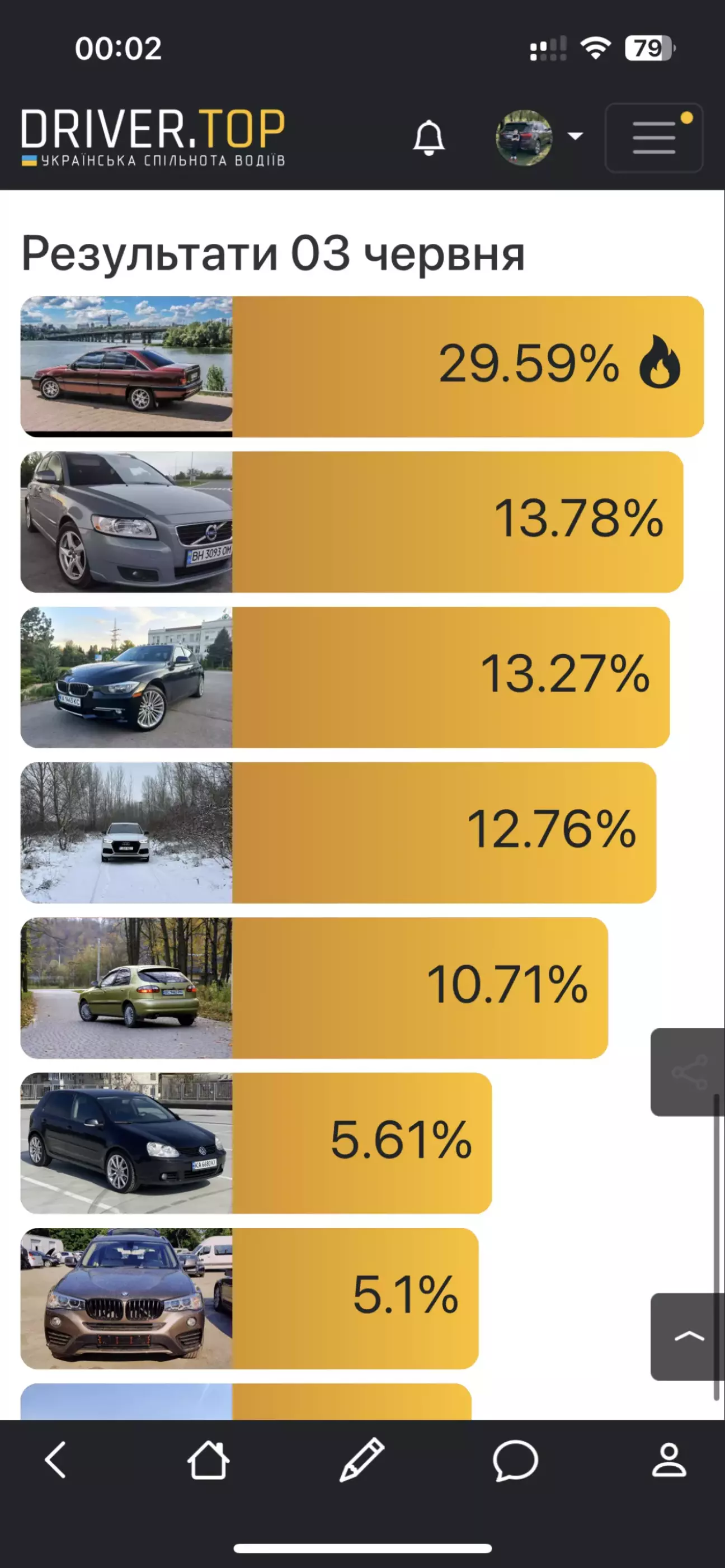
Task: Open the 10.71% green hatchback result
Action: point(314,988)
